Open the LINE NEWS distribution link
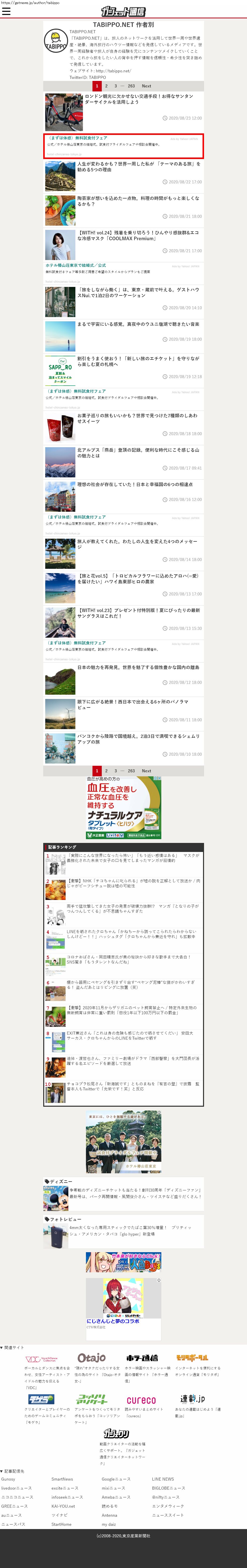This screenshot has height=1568, width=247. pos(162,1479)
